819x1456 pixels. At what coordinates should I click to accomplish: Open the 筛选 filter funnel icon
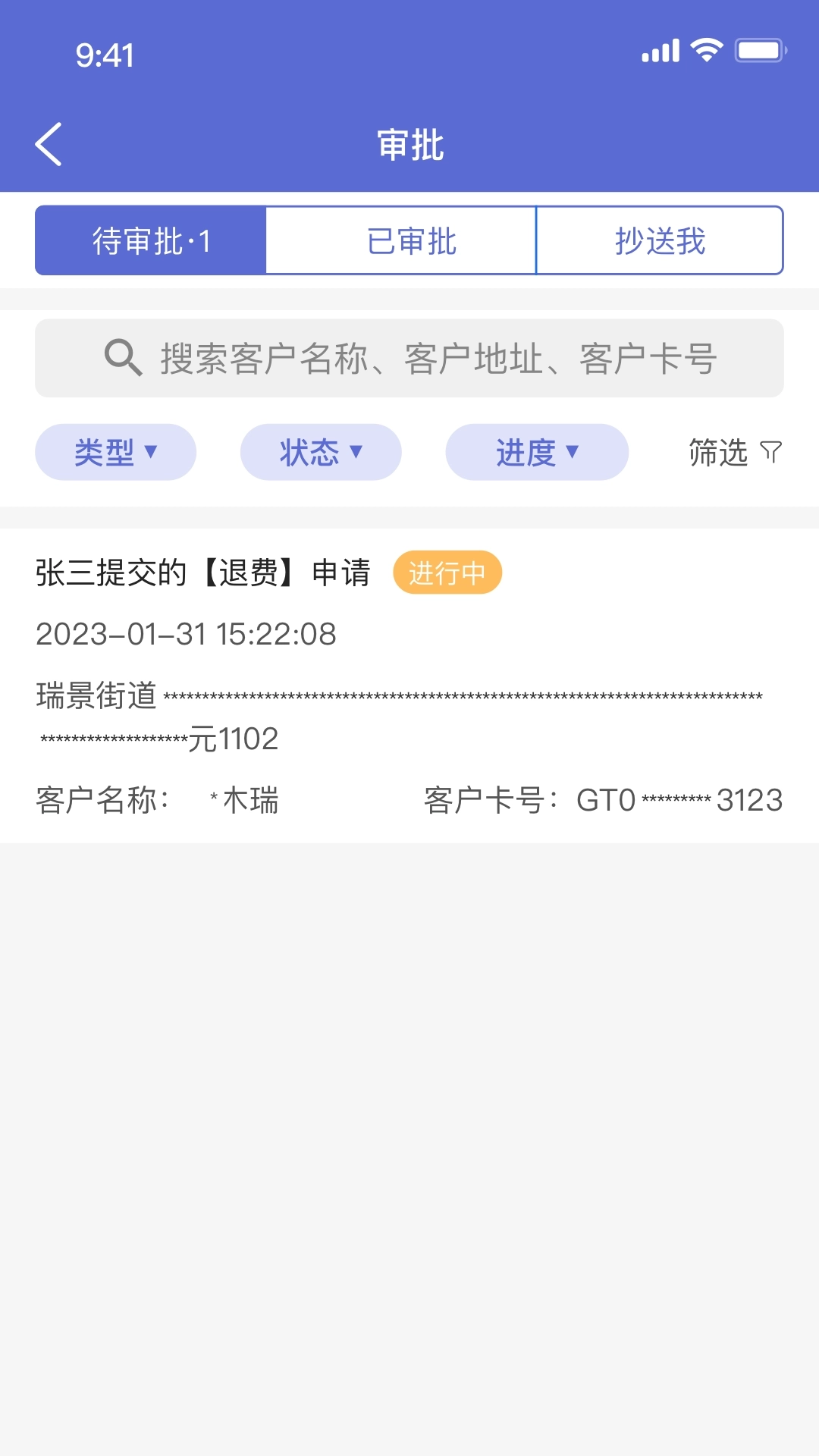771,451
